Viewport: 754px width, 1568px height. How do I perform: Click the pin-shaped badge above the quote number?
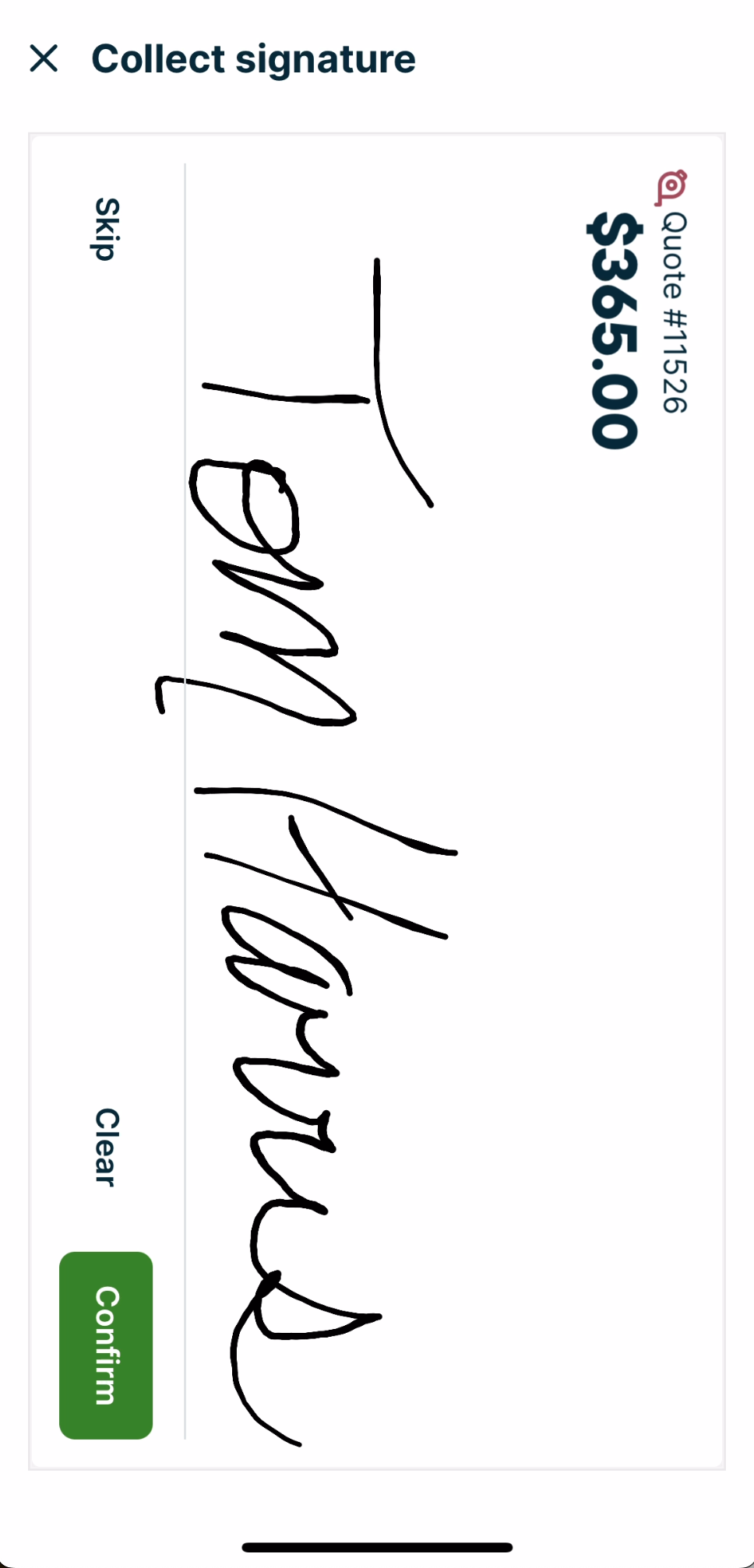coord(671,187)
